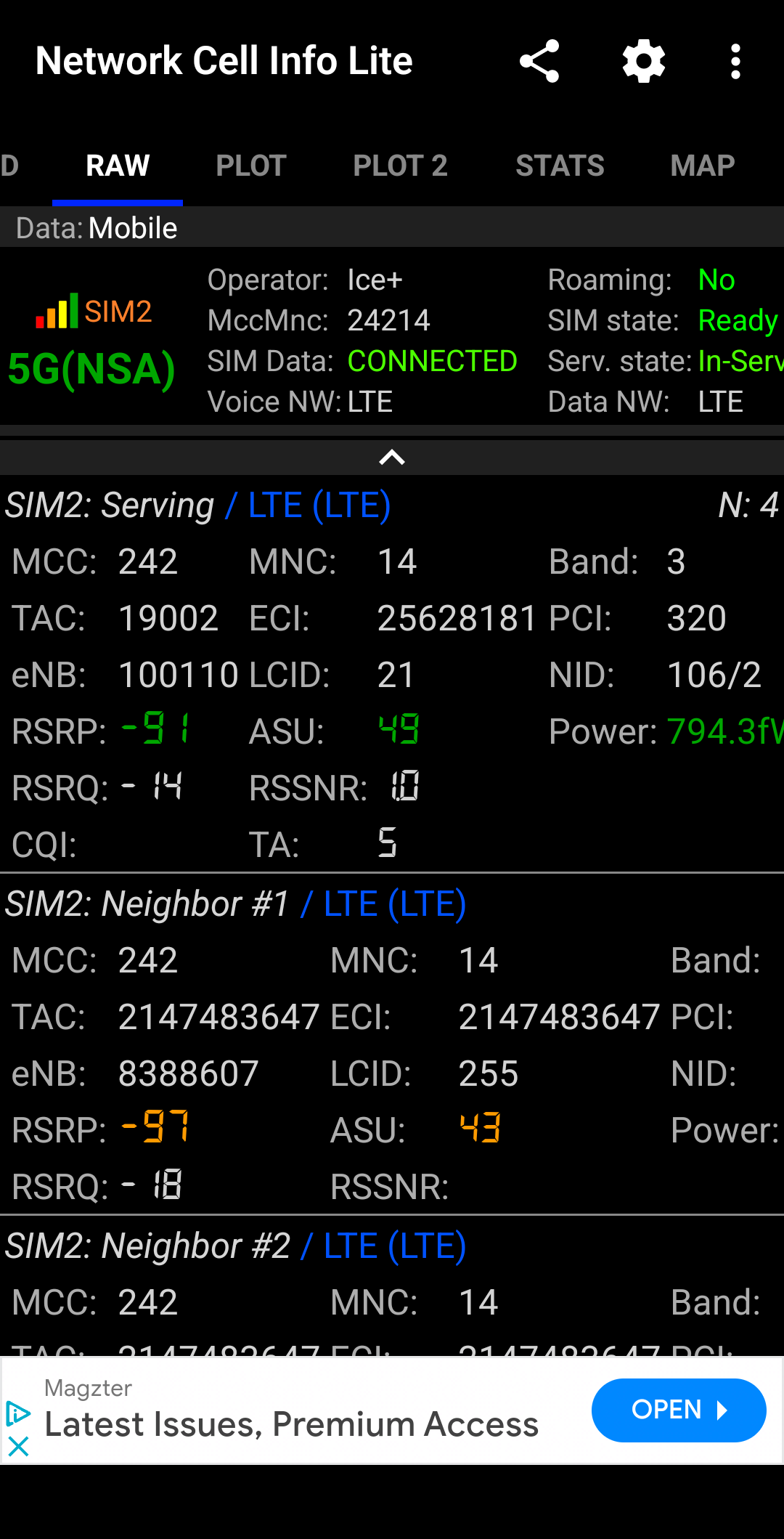
Task: Select the RAW tab
Action: pyautogui.click(x=118, y=166)
